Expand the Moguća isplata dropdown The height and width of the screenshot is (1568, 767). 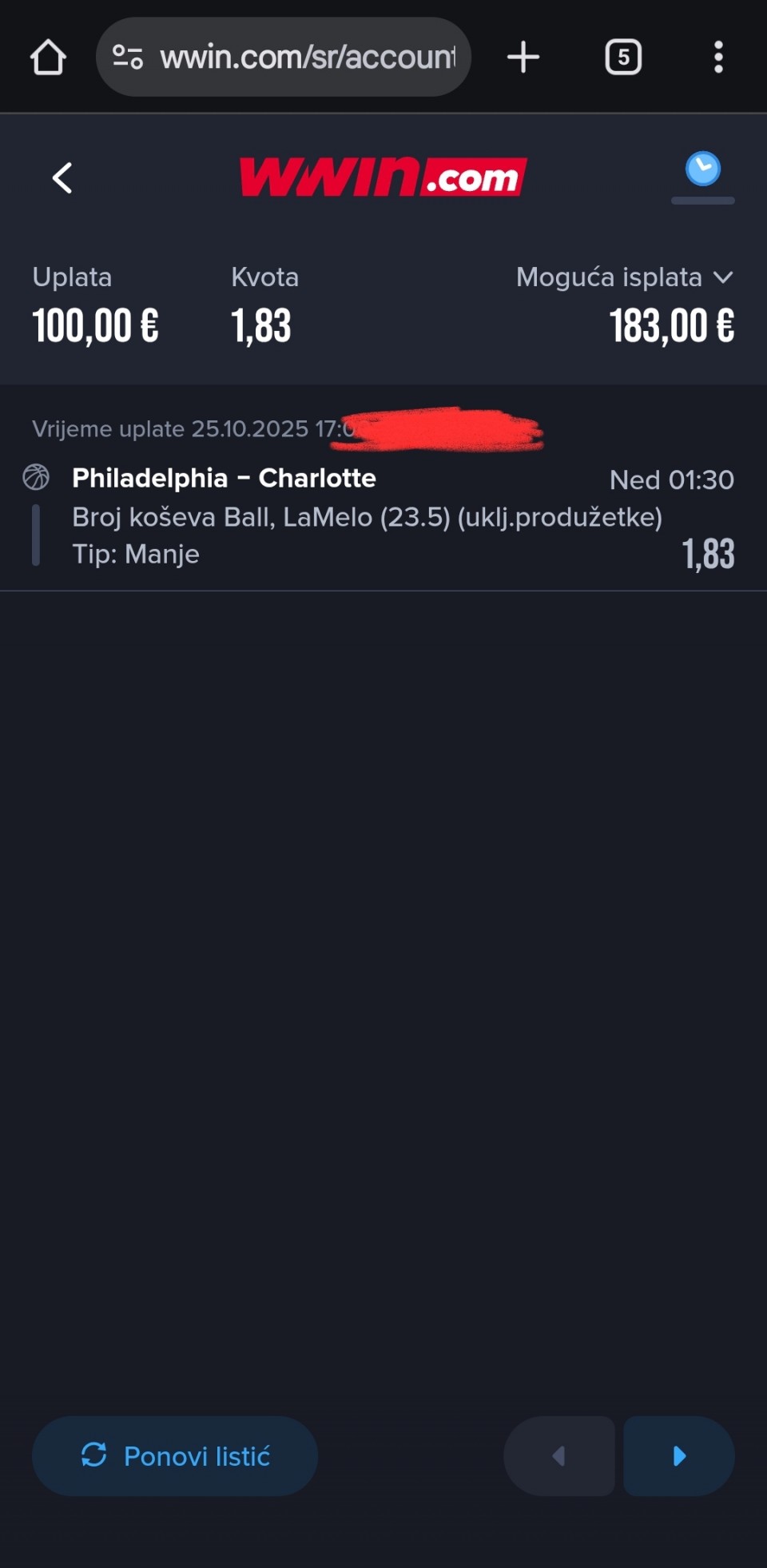coord(625,277)
